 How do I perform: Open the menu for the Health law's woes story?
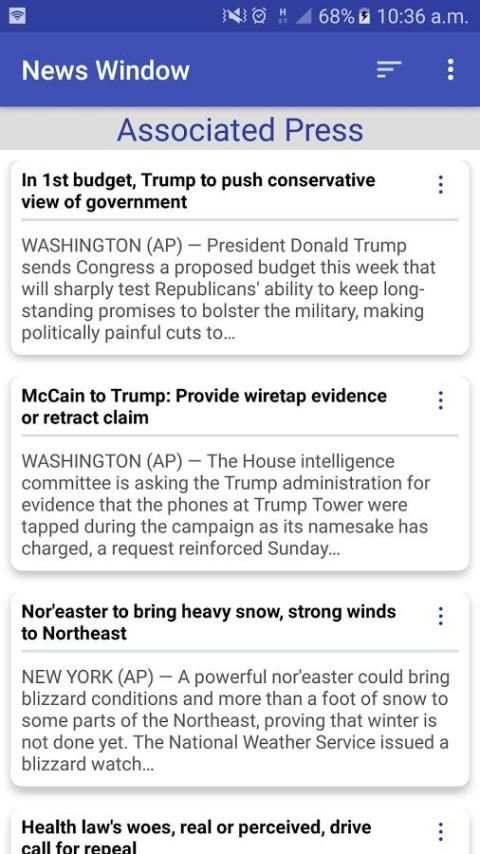click(x=440, y=832)
